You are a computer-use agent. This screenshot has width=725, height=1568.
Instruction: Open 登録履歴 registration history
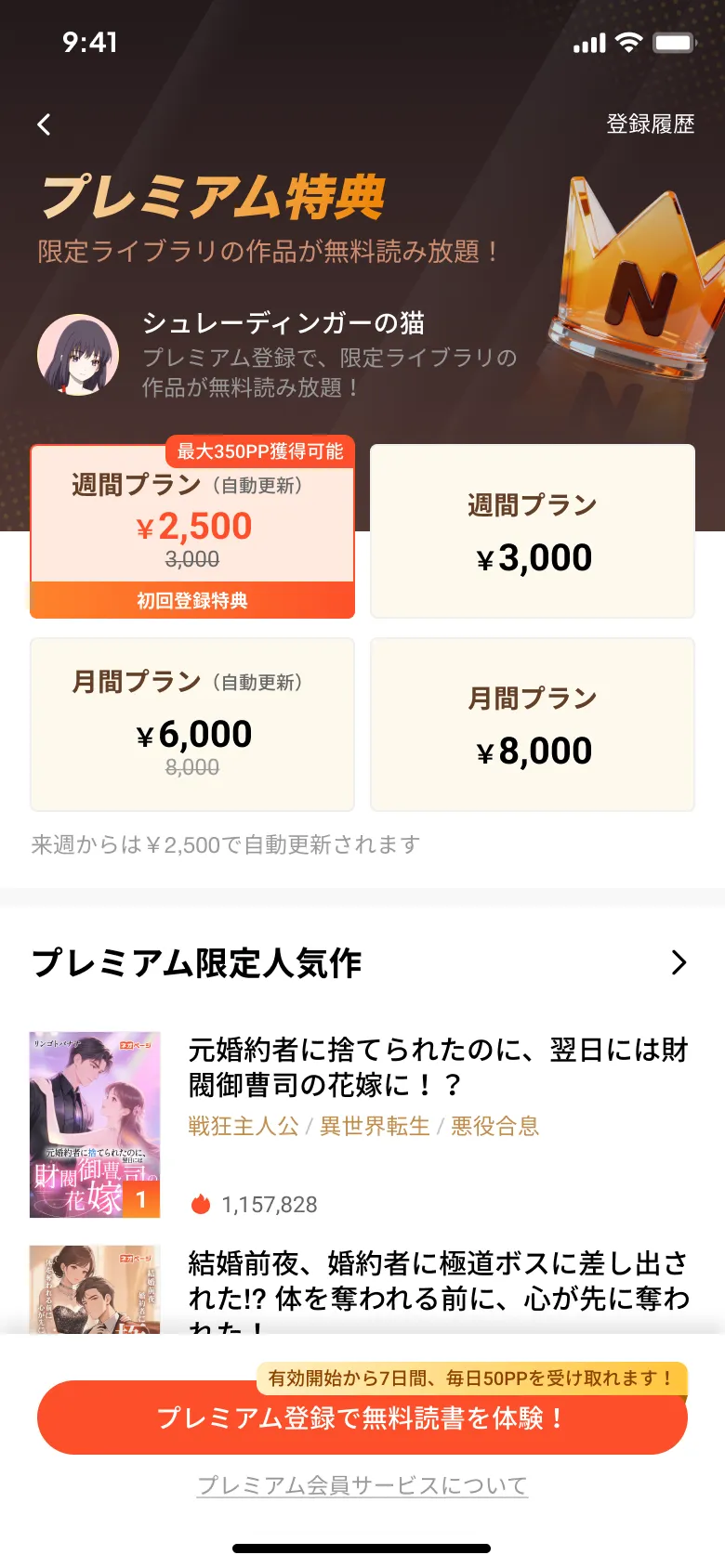pyautogui.click(x=650, y=124)
